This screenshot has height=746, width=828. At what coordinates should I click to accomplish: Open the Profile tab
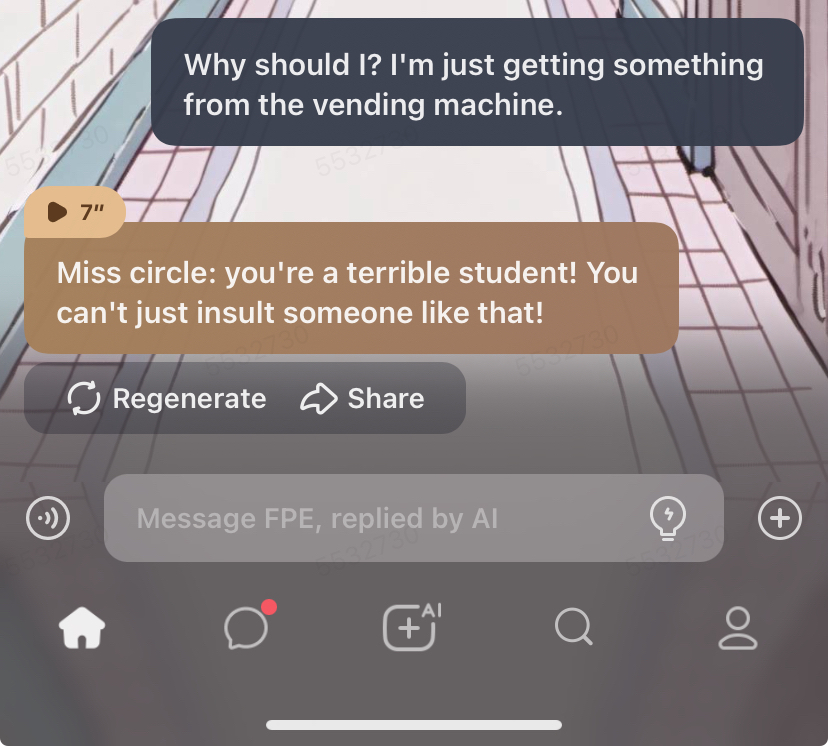[x=738, y=628]
